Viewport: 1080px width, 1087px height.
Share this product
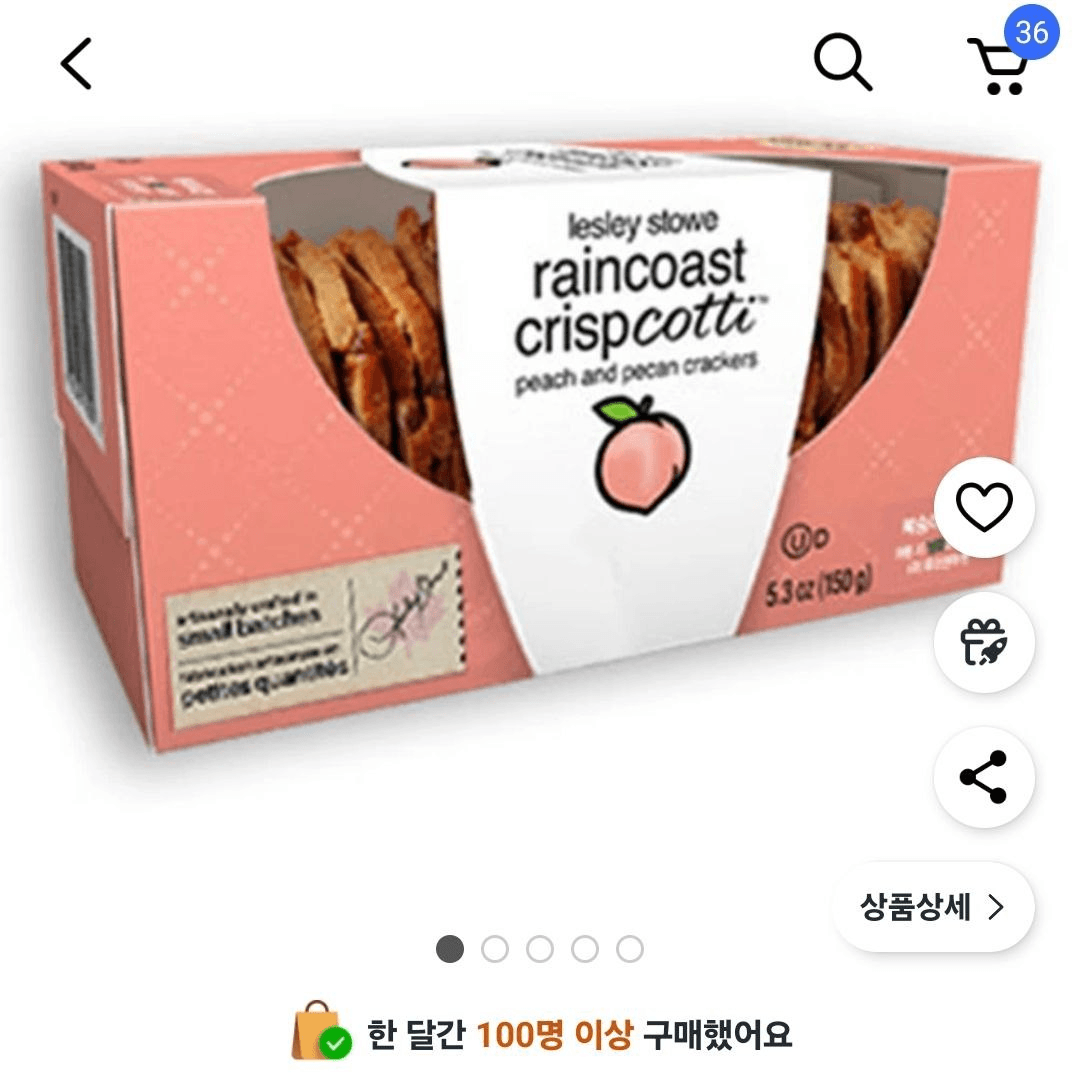(984, 777)
